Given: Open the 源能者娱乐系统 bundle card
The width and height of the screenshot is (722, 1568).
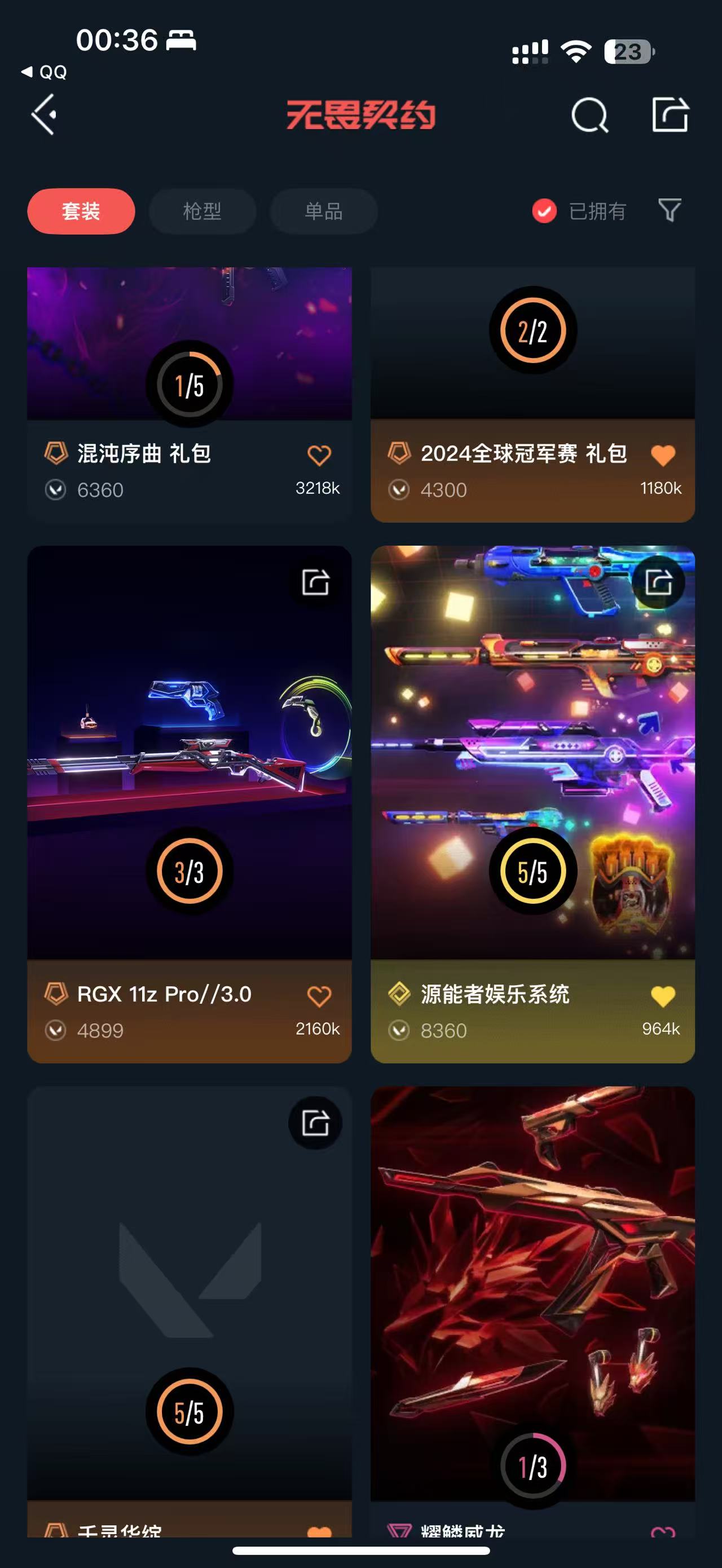Looking at the screenshot, I should 532,761.
